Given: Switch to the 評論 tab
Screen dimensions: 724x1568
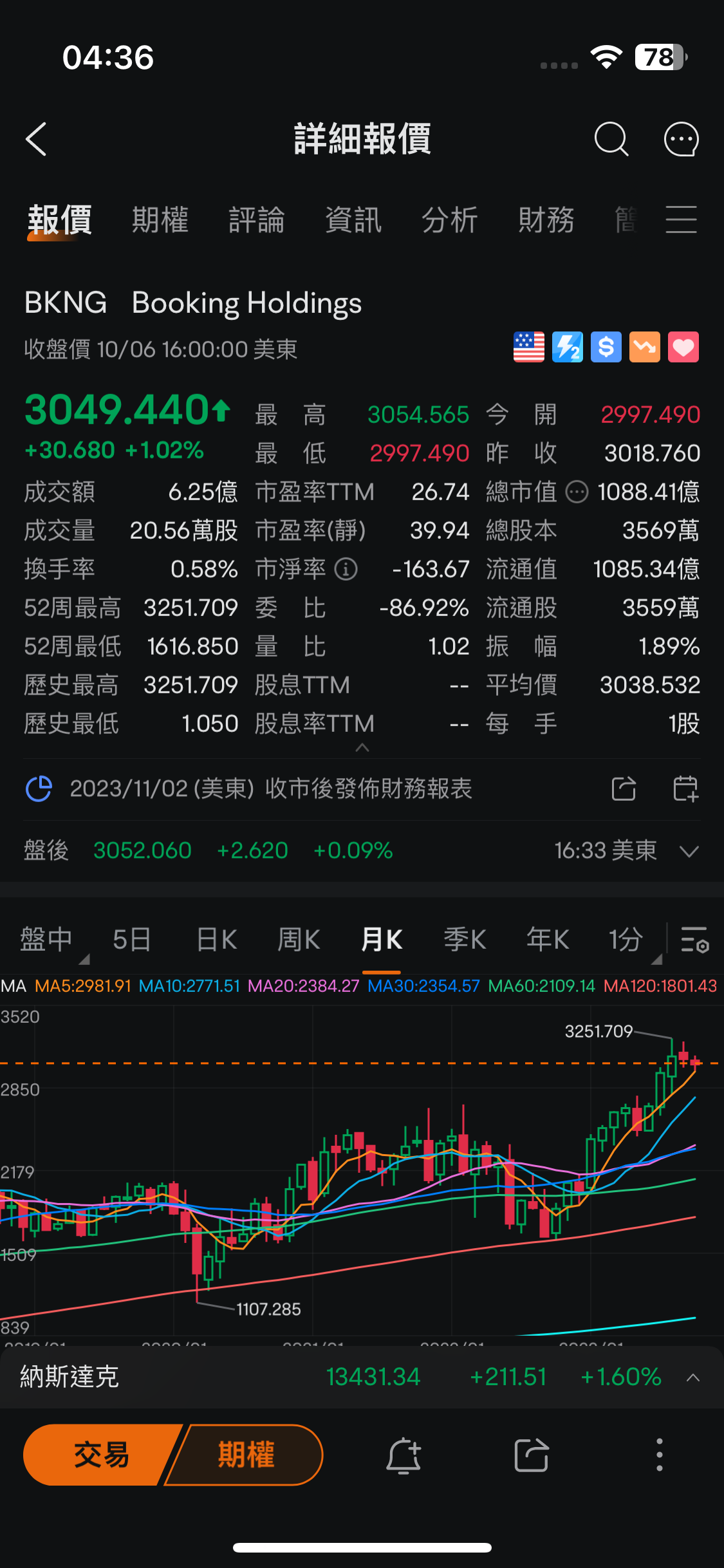Looking at the screenshot, I should [256, 220].
